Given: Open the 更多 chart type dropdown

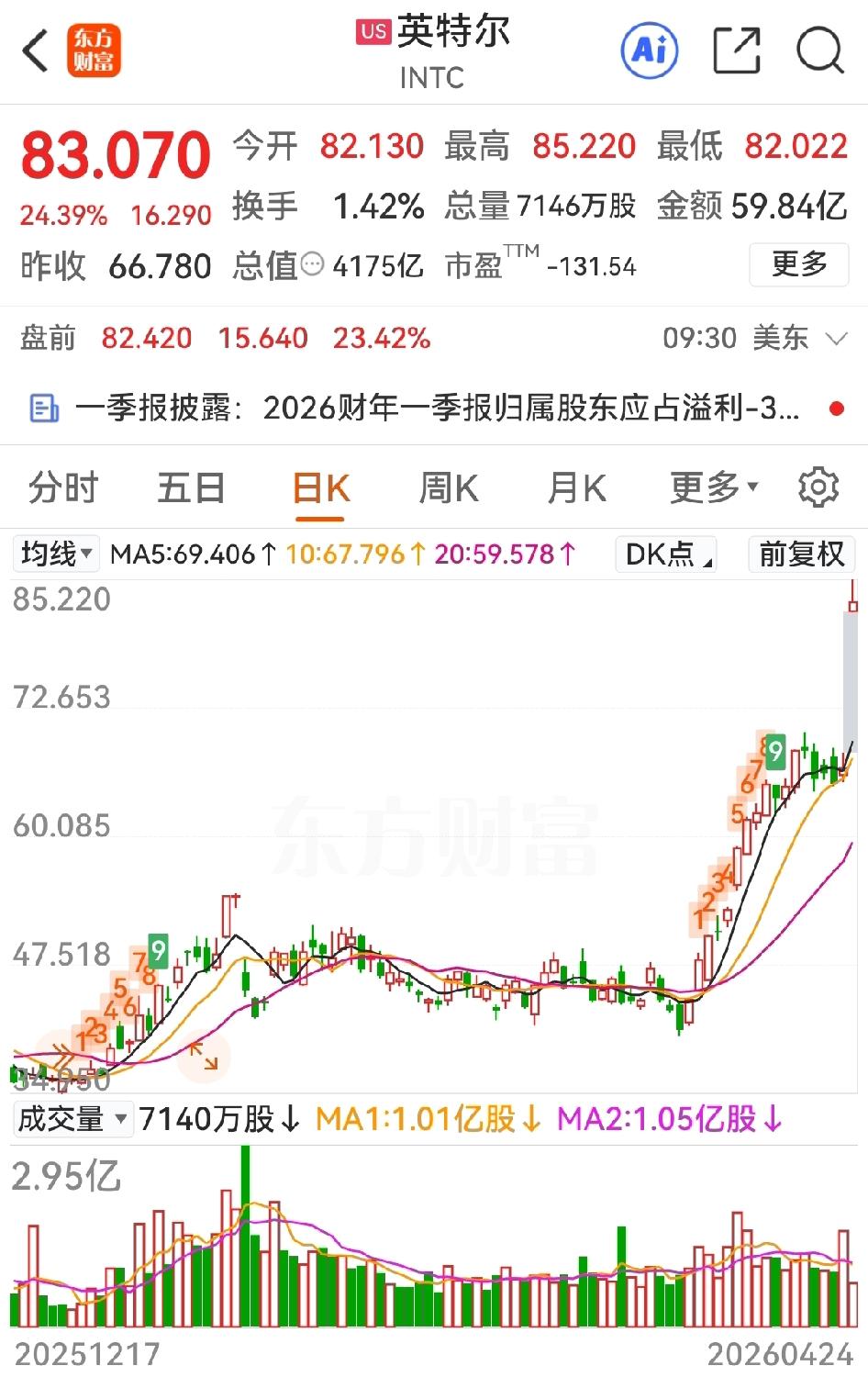Looking at the screenshot, I should tap(713, 487).
